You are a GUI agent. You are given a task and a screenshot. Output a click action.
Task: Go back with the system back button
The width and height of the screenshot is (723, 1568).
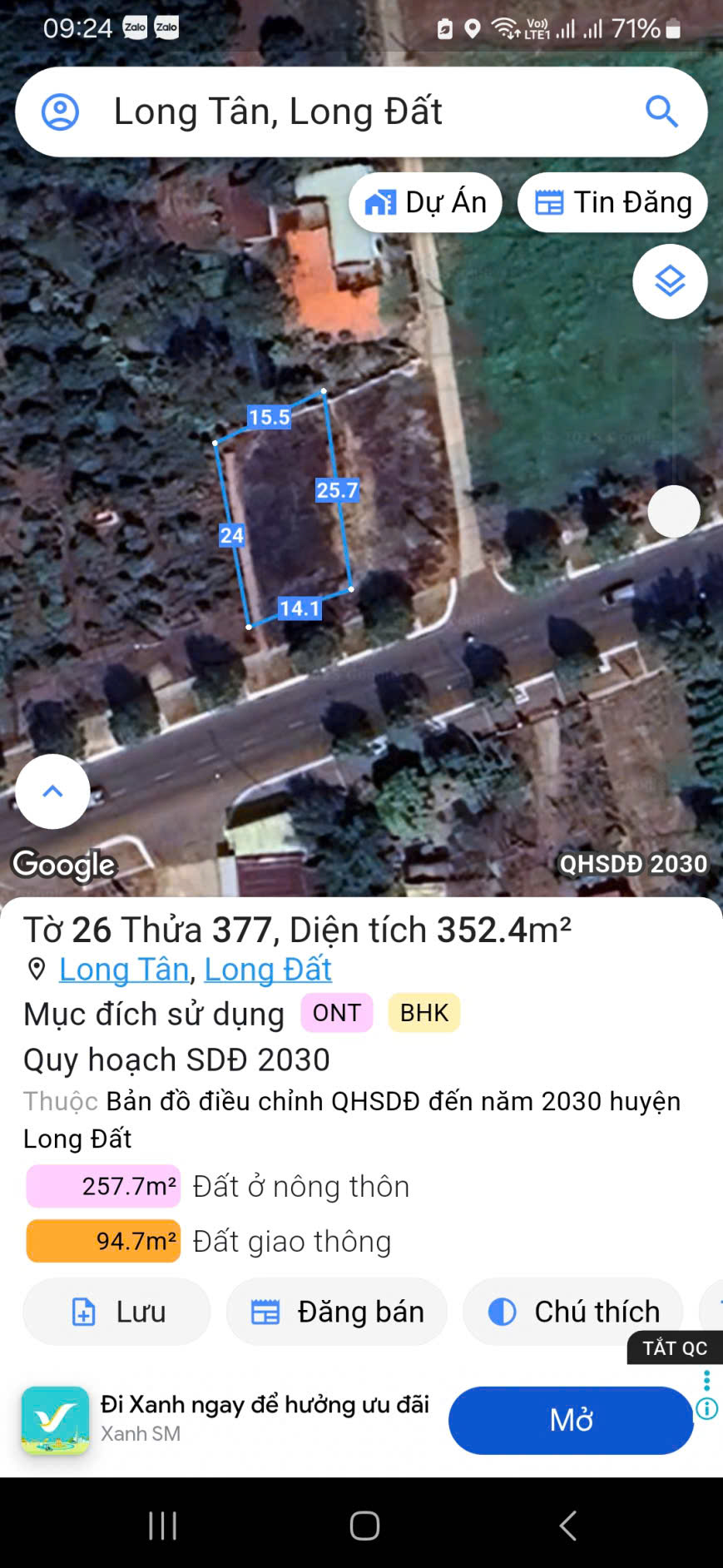[x=568, y=1526]
